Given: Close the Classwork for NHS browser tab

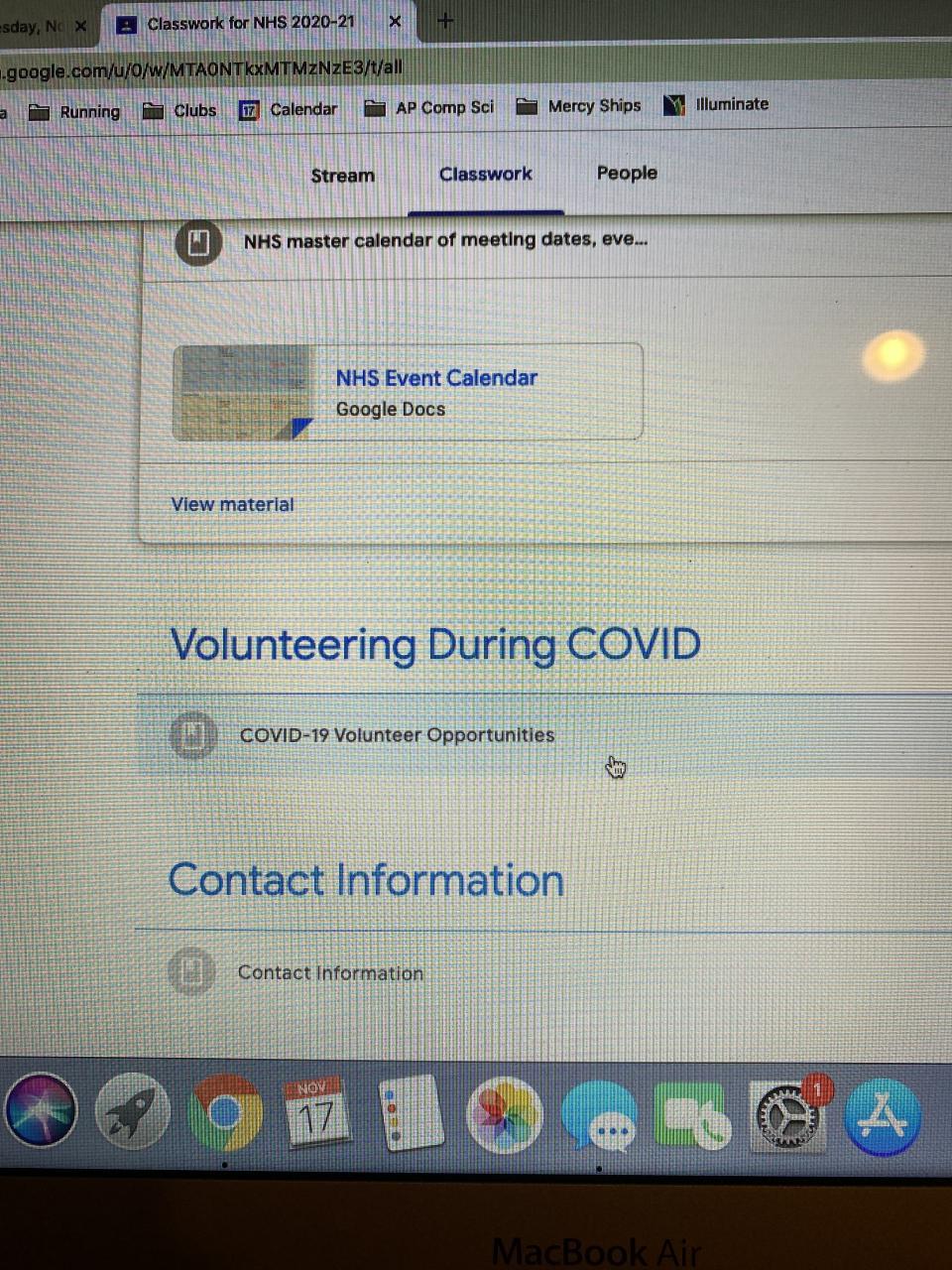Looking at the screenshot, I should tap(395, 22).
